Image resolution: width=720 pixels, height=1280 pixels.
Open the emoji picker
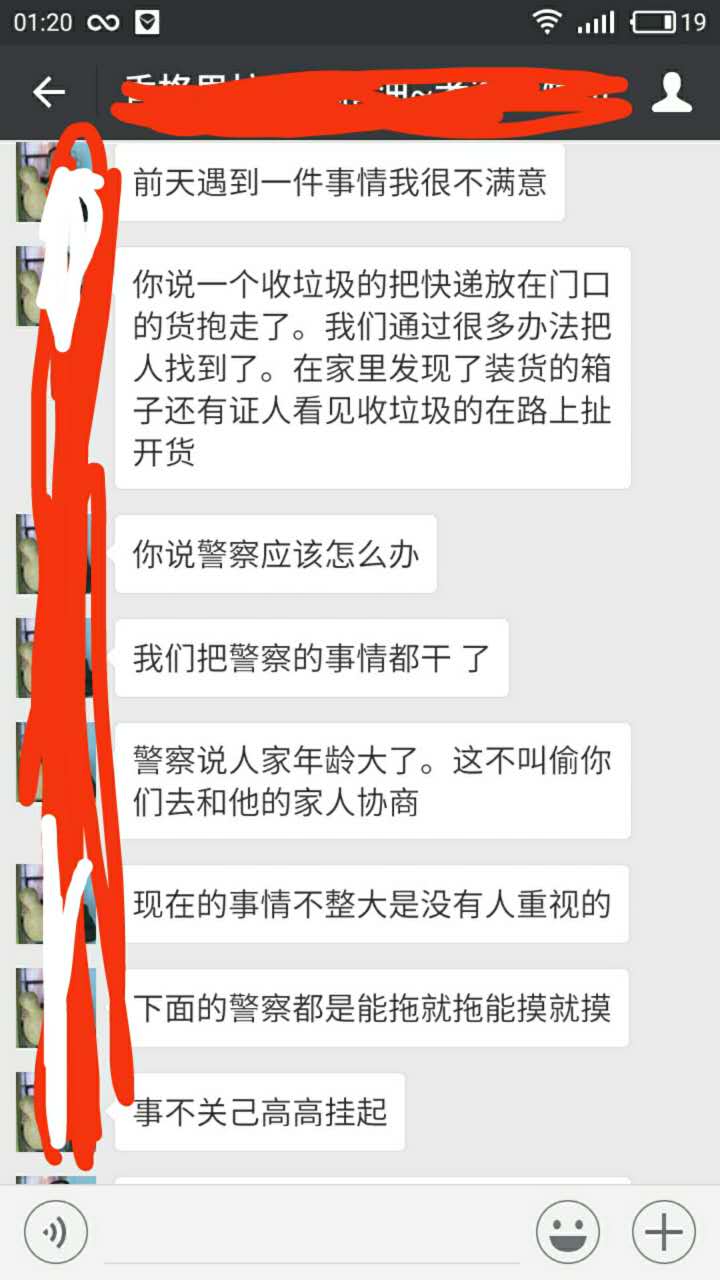(x=568, y=1232)
